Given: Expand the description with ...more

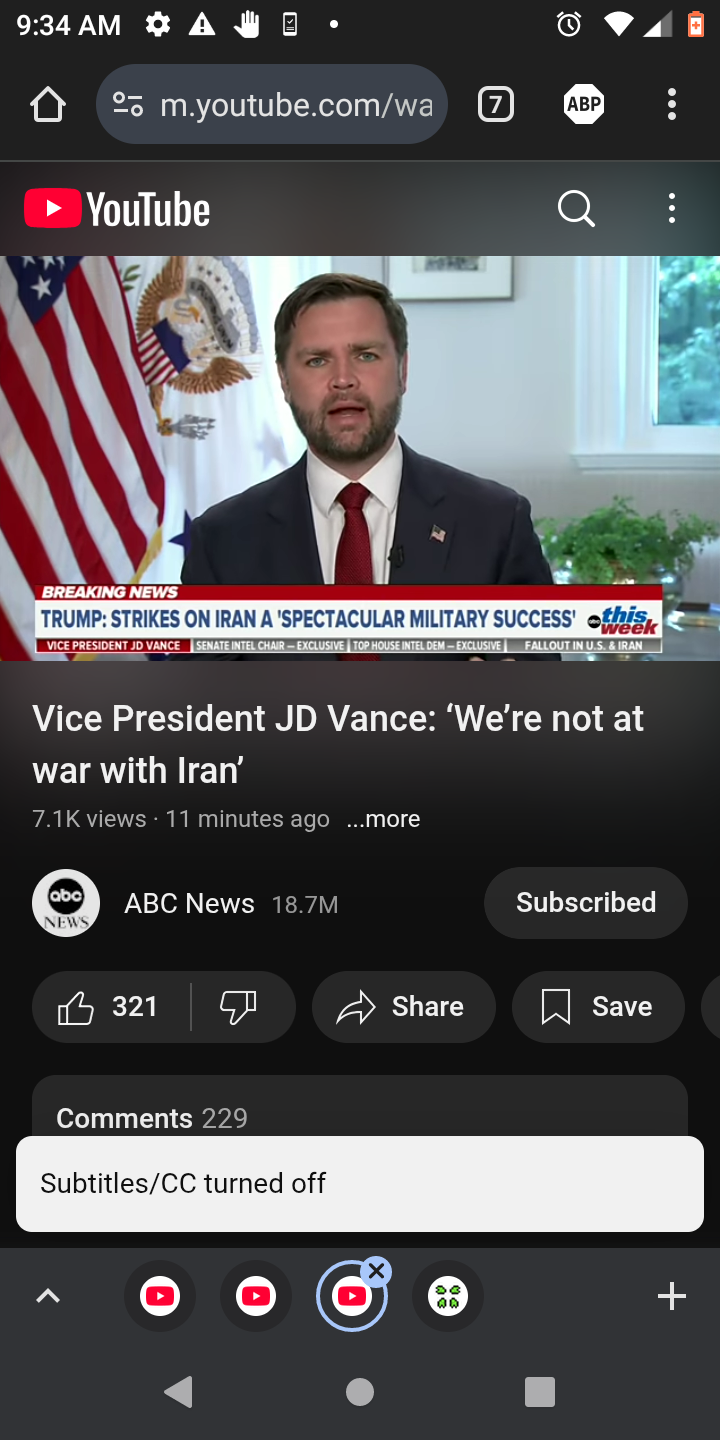Looking at the screenshot, I should [x=383, y=819].
